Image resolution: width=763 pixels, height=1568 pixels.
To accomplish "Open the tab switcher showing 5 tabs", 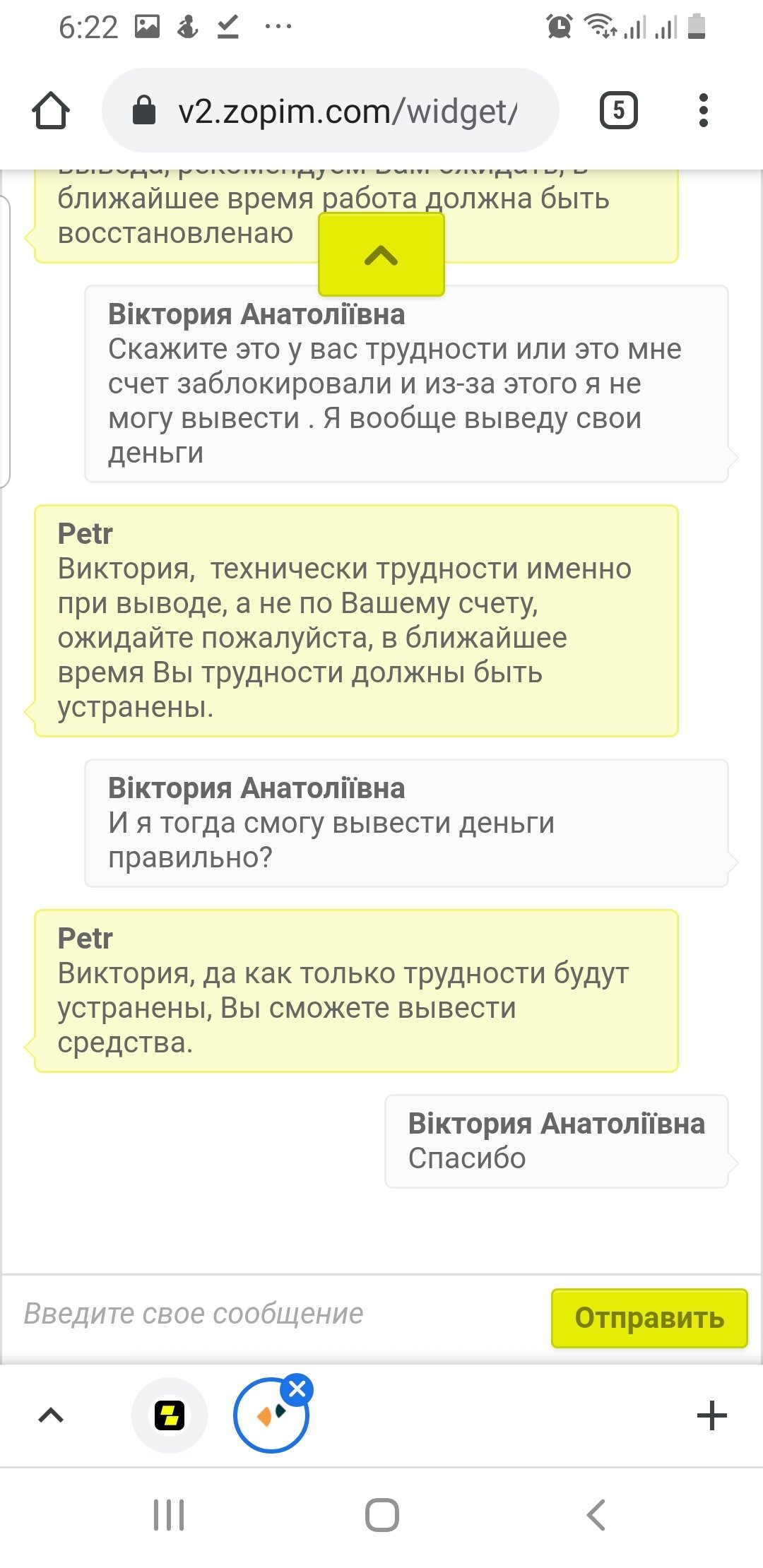I will [x=618, y=111].
